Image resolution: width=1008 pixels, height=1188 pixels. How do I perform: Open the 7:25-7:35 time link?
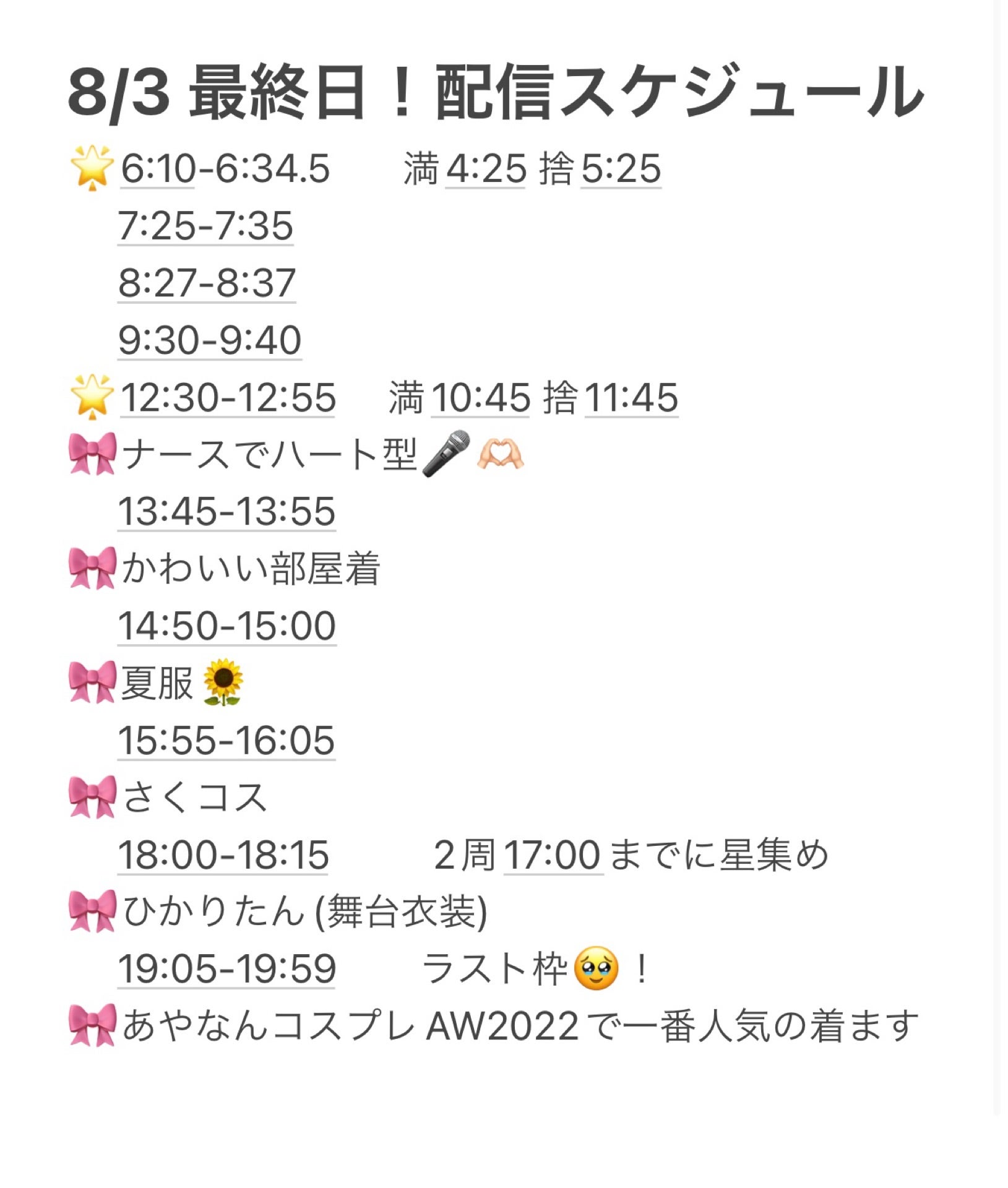[x=205, y=226]
